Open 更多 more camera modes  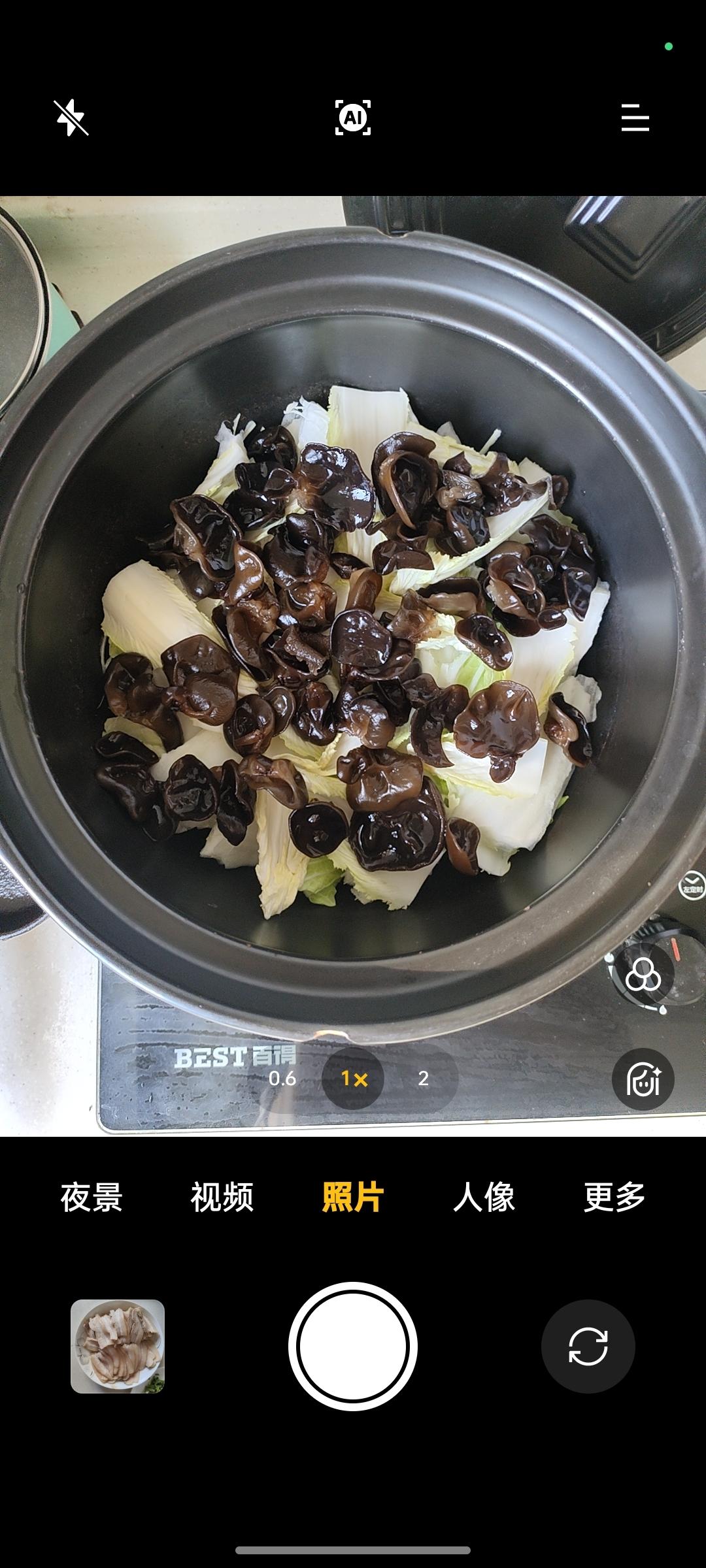[x=614, y=1197]
